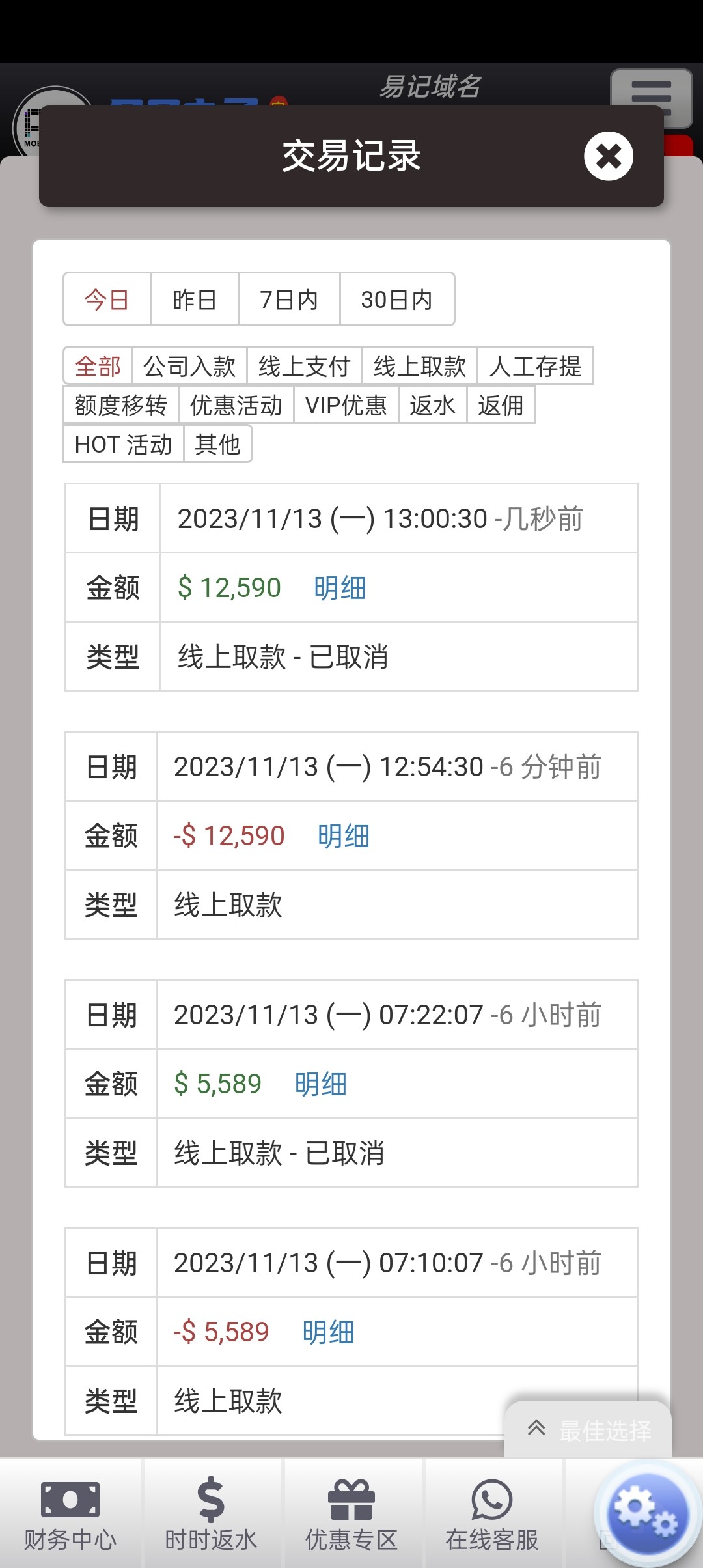This screenshot has width=703, height=1568.
Task: Filter by VIP优惠
Action: coord(346,405)
